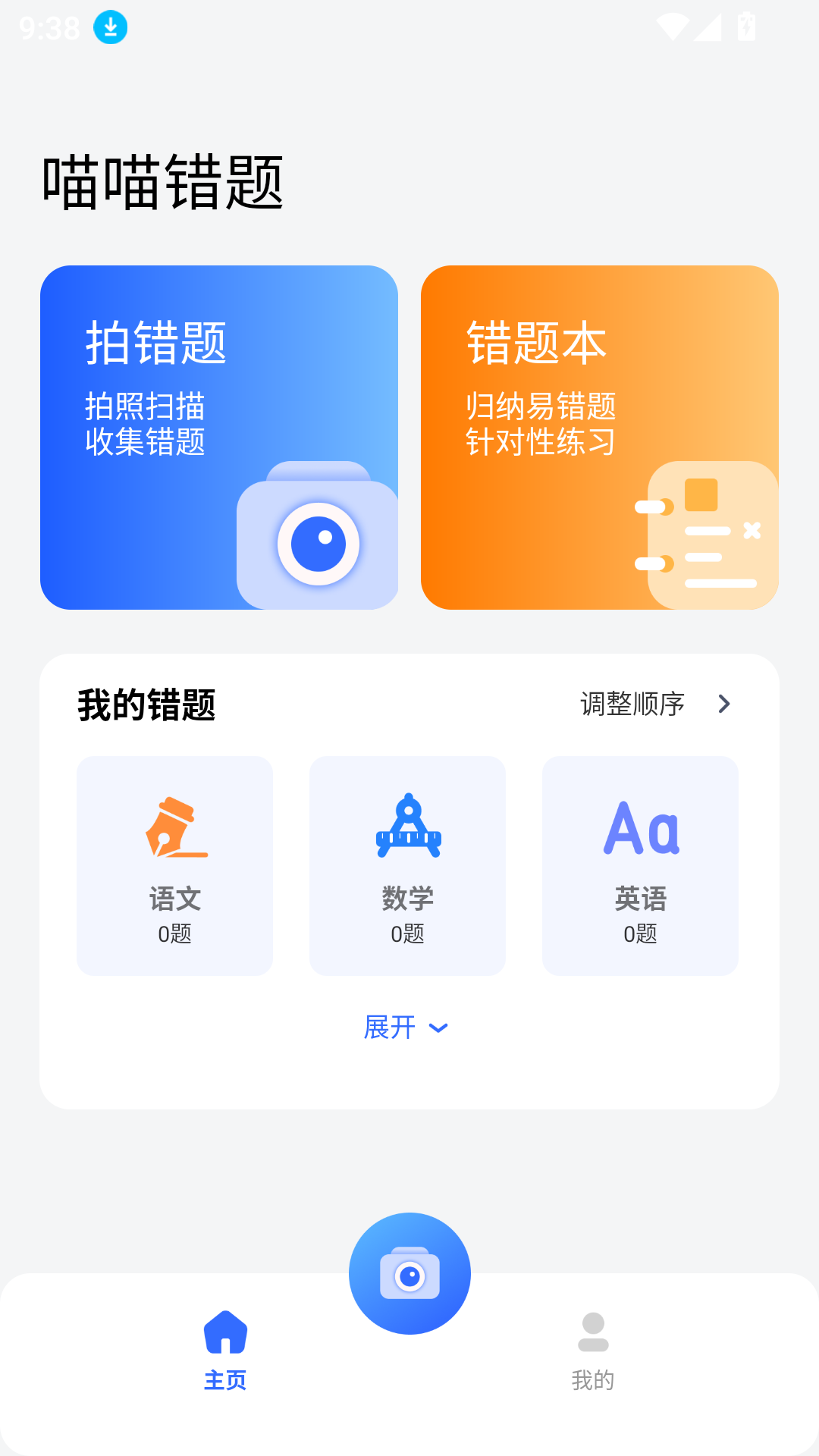Tap the center camera capture button
The height and width of the screenshot is (1456, 819).
click(409, 1273)
